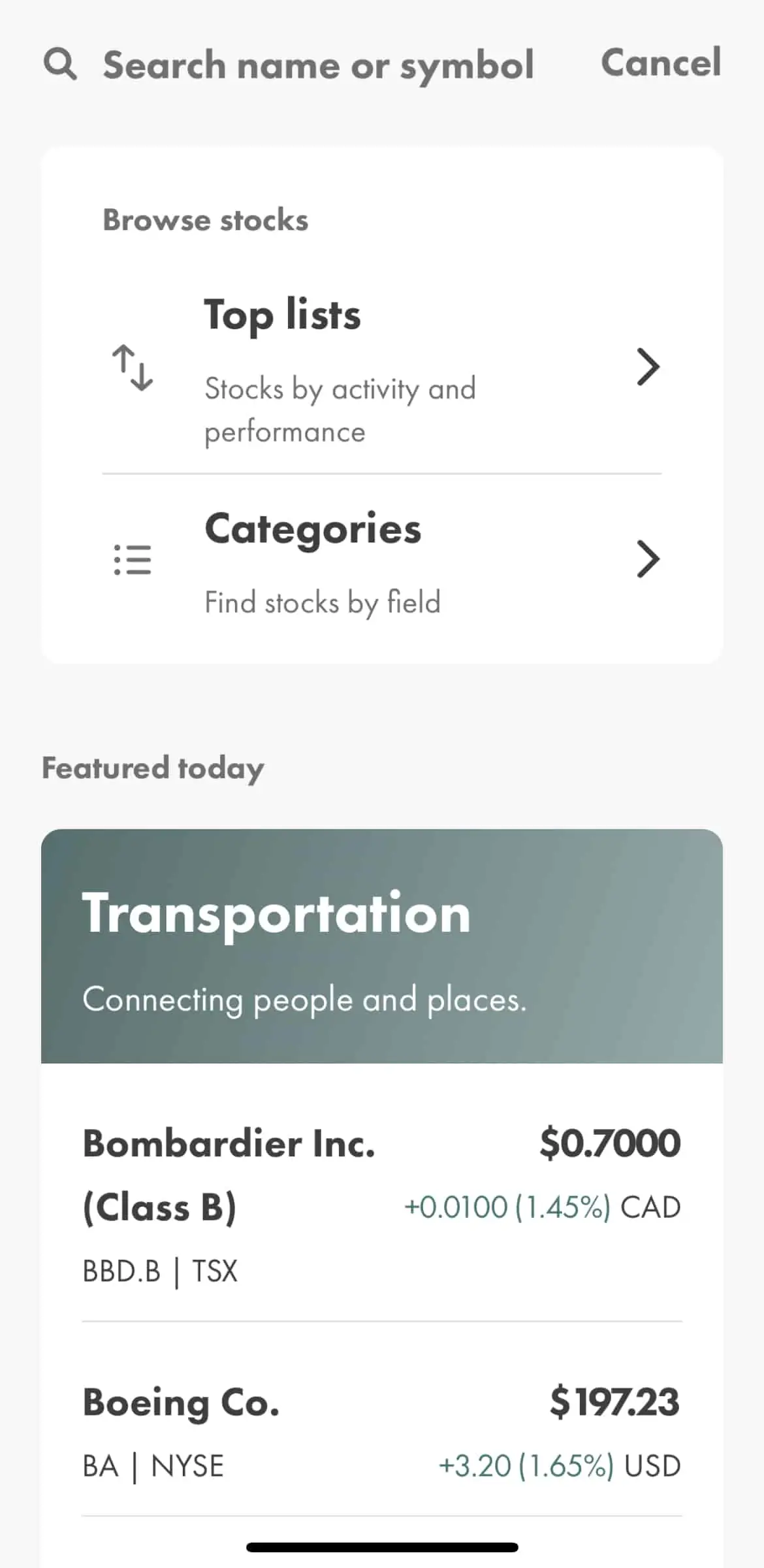Viewport: 764px width, 1568px height.
Task: Open the featured Transportation category banner
Action: pyautogui.click(x=382, y=946)
